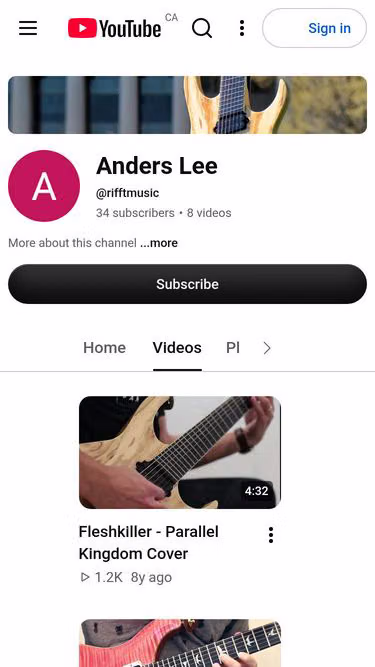Screen dimensions: 375x667
Task: Open options menu for Fleshkiller video
Action: pos(271,535)
